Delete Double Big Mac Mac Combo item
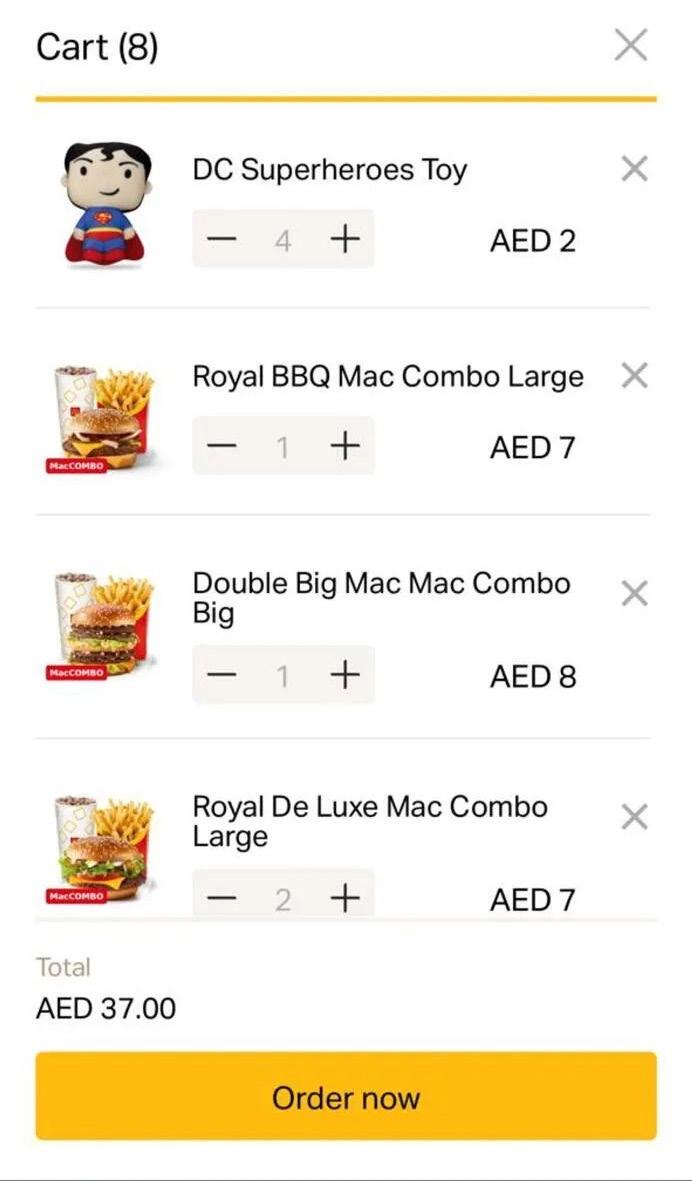 (x=634, y=594)
